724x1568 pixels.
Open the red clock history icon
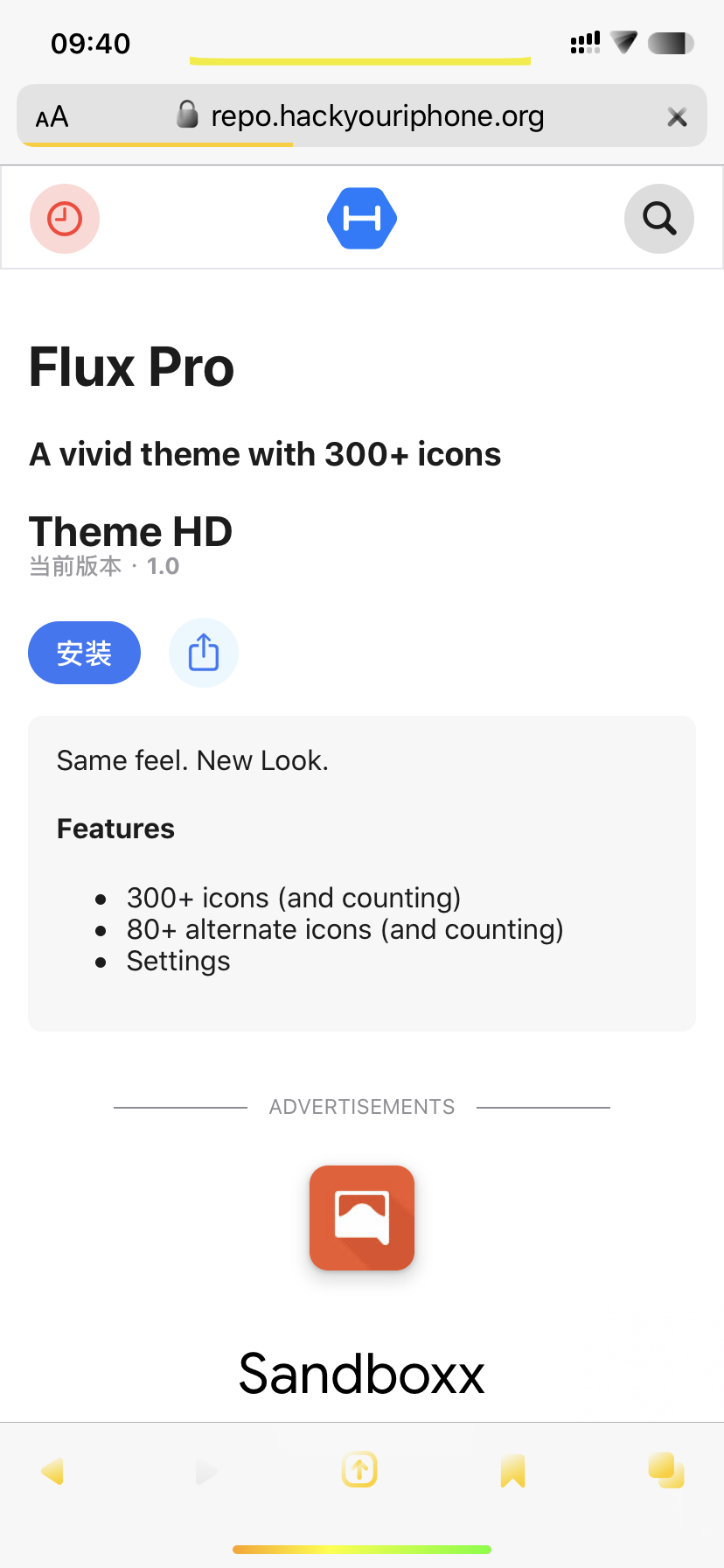tap(65, 219)
